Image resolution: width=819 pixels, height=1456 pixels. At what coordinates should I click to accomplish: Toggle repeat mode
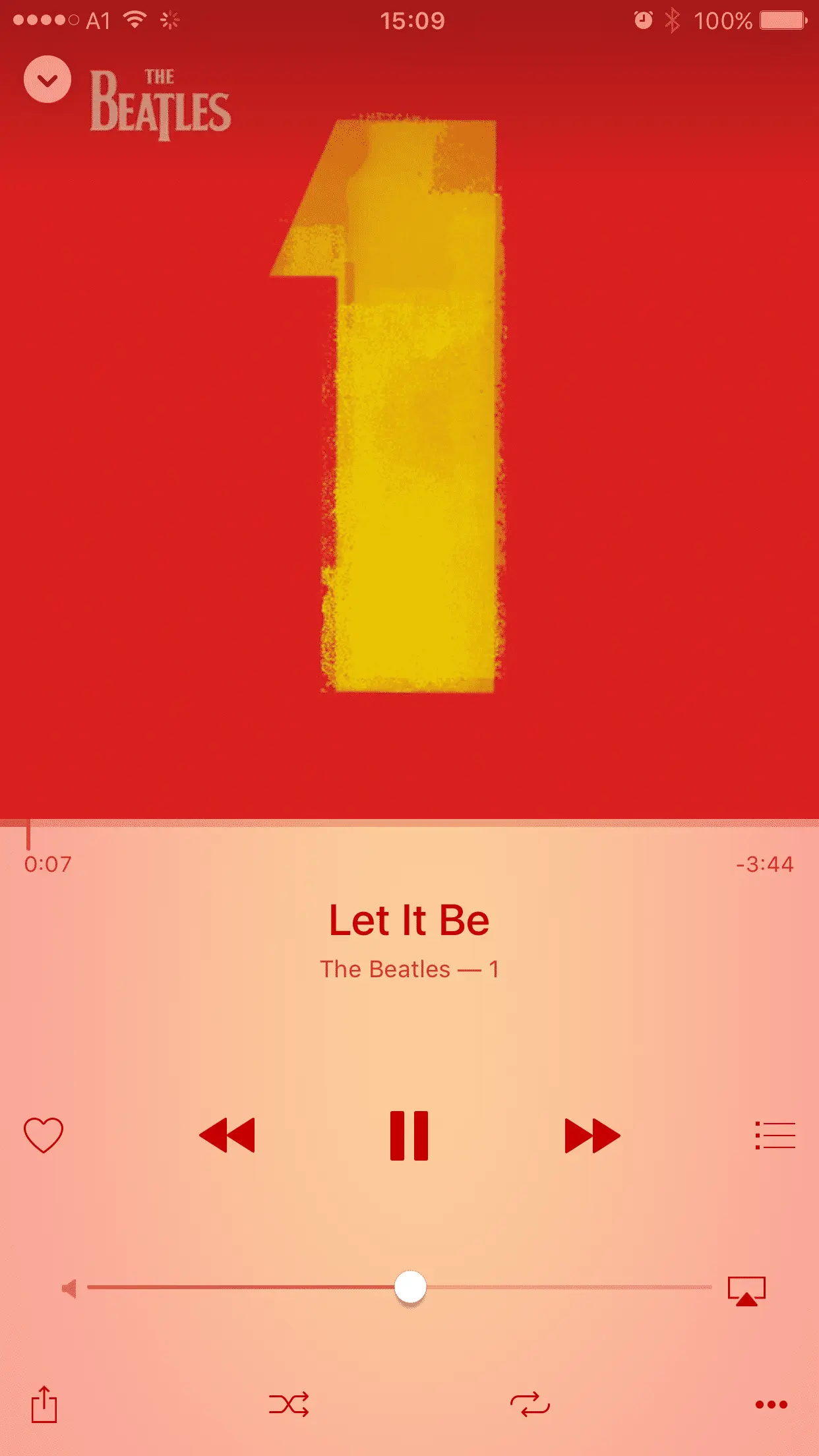pos(530,1405)
